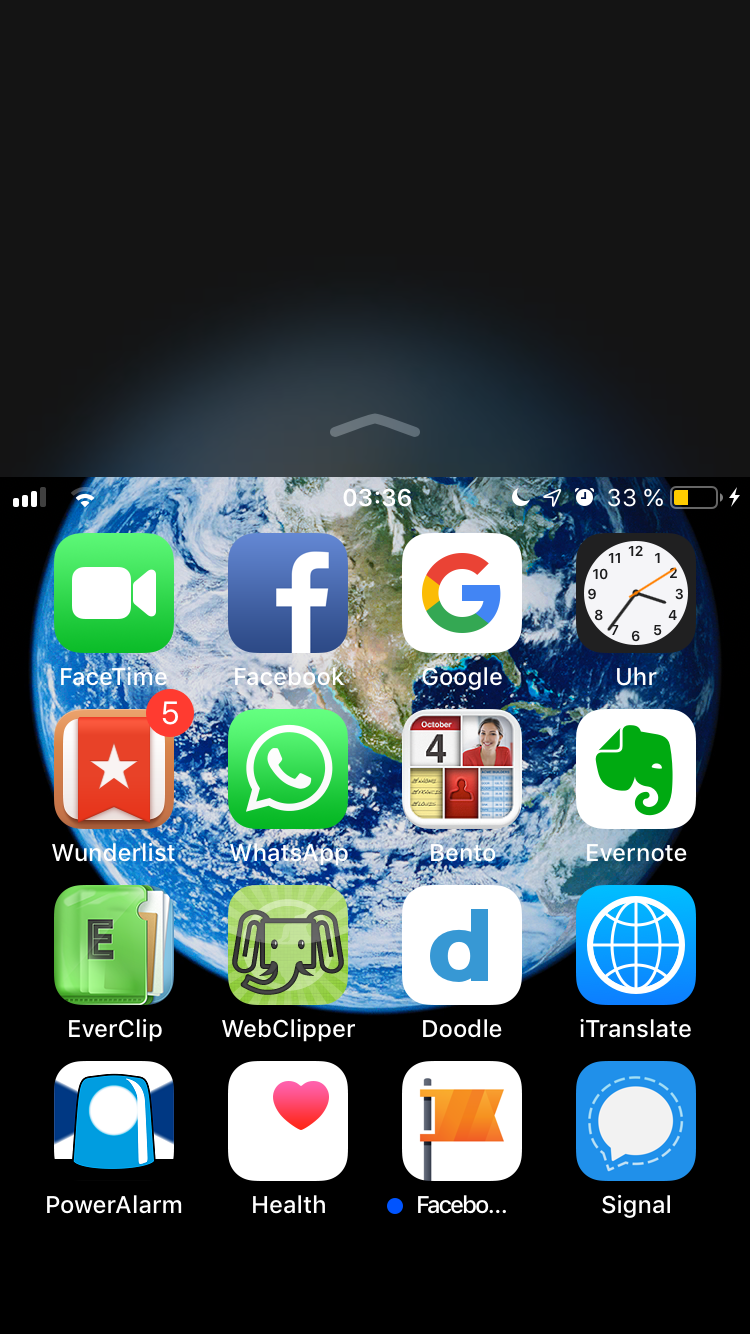Launch the WebClipper app
The height and width of the screenshot is (1334, 750).
288,945
